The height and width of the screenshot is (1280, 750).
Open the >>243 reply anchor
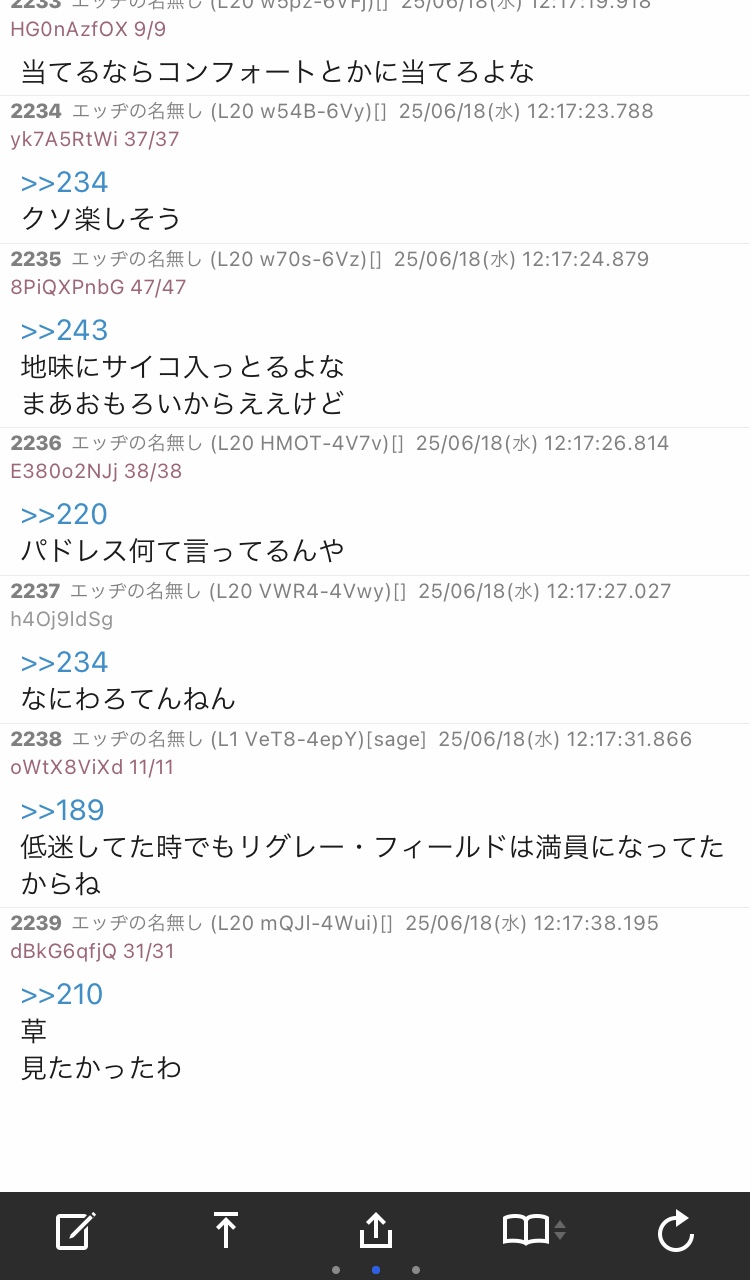64,330
